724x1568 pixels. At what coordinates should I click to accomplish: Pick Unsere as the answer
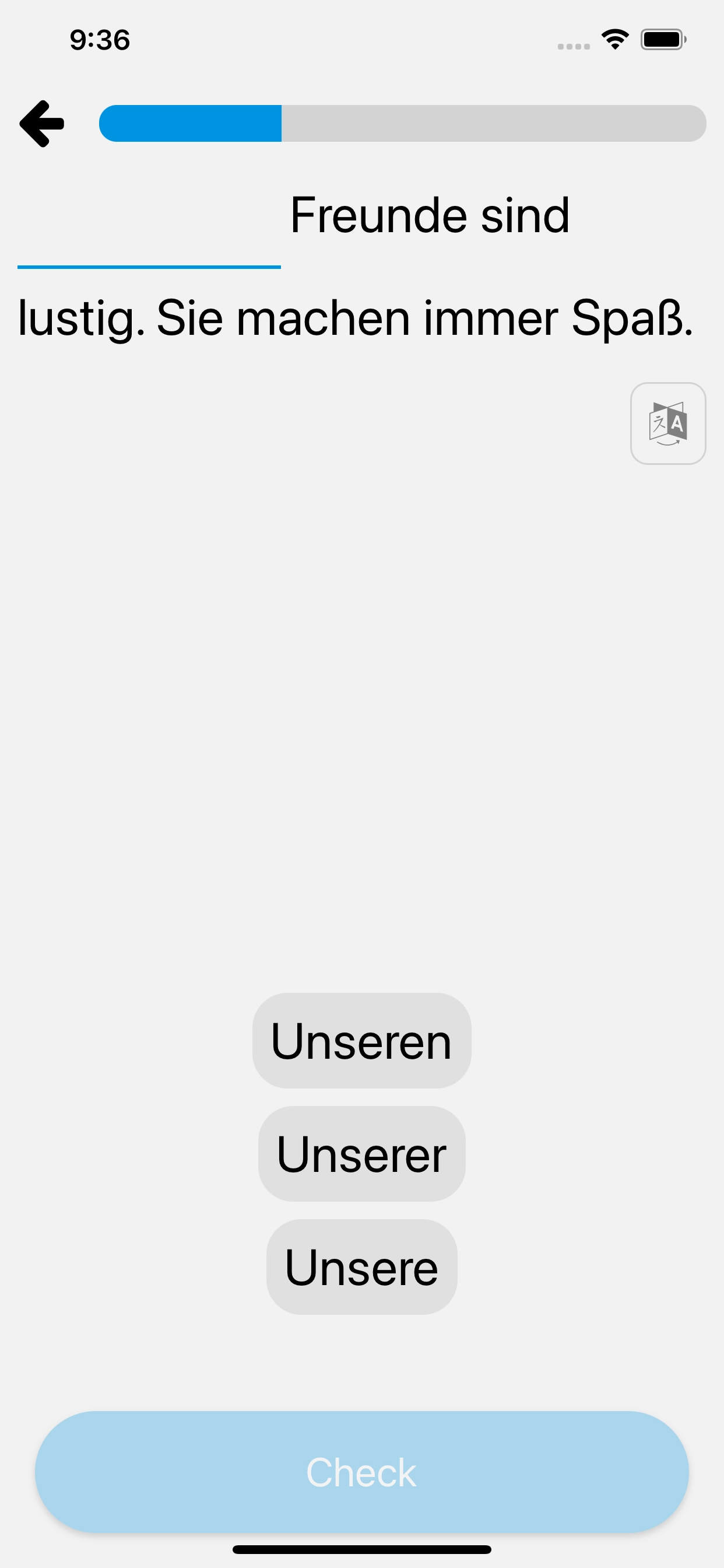click(x=361, y=1268)
